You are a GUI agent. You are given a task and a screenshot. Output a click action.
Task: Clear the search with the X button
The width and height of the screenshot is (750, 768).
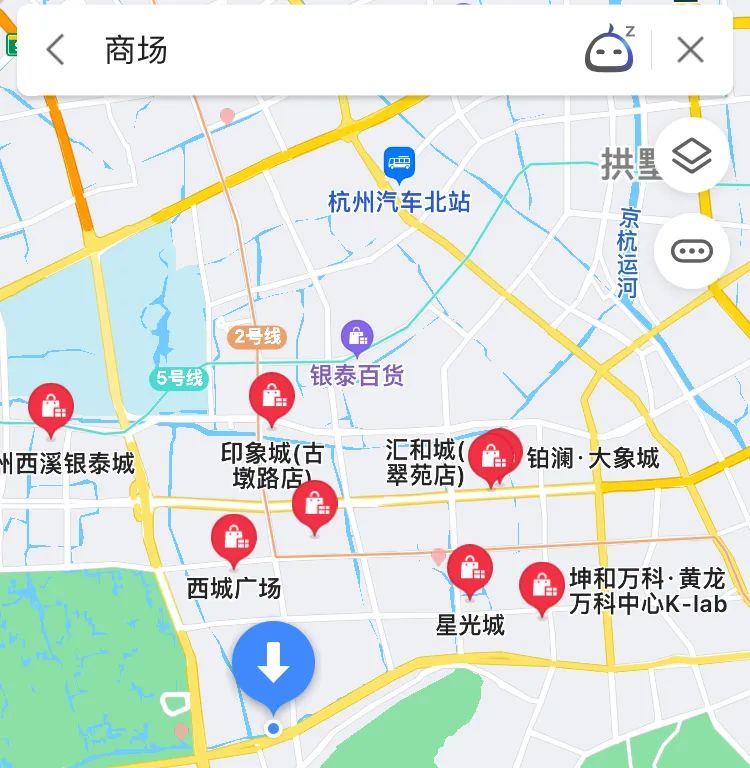coord(690,47)
